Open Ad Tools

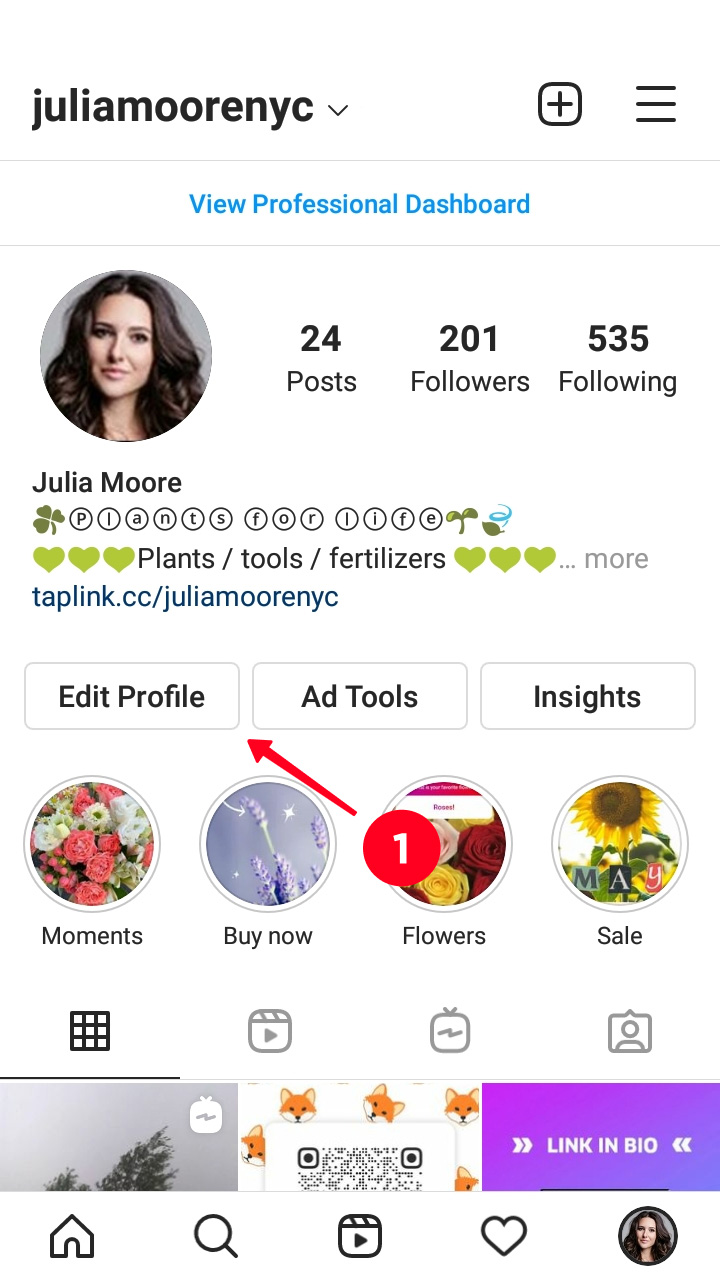click(x=360, y=696)
